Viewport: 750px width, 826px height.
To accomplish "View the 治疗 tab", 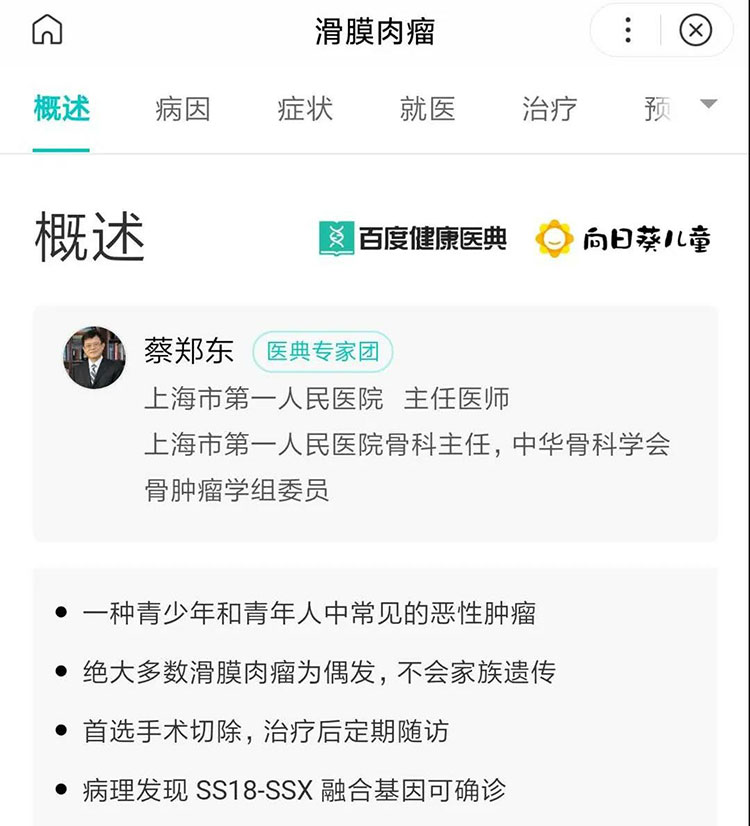I will (549, 108).
